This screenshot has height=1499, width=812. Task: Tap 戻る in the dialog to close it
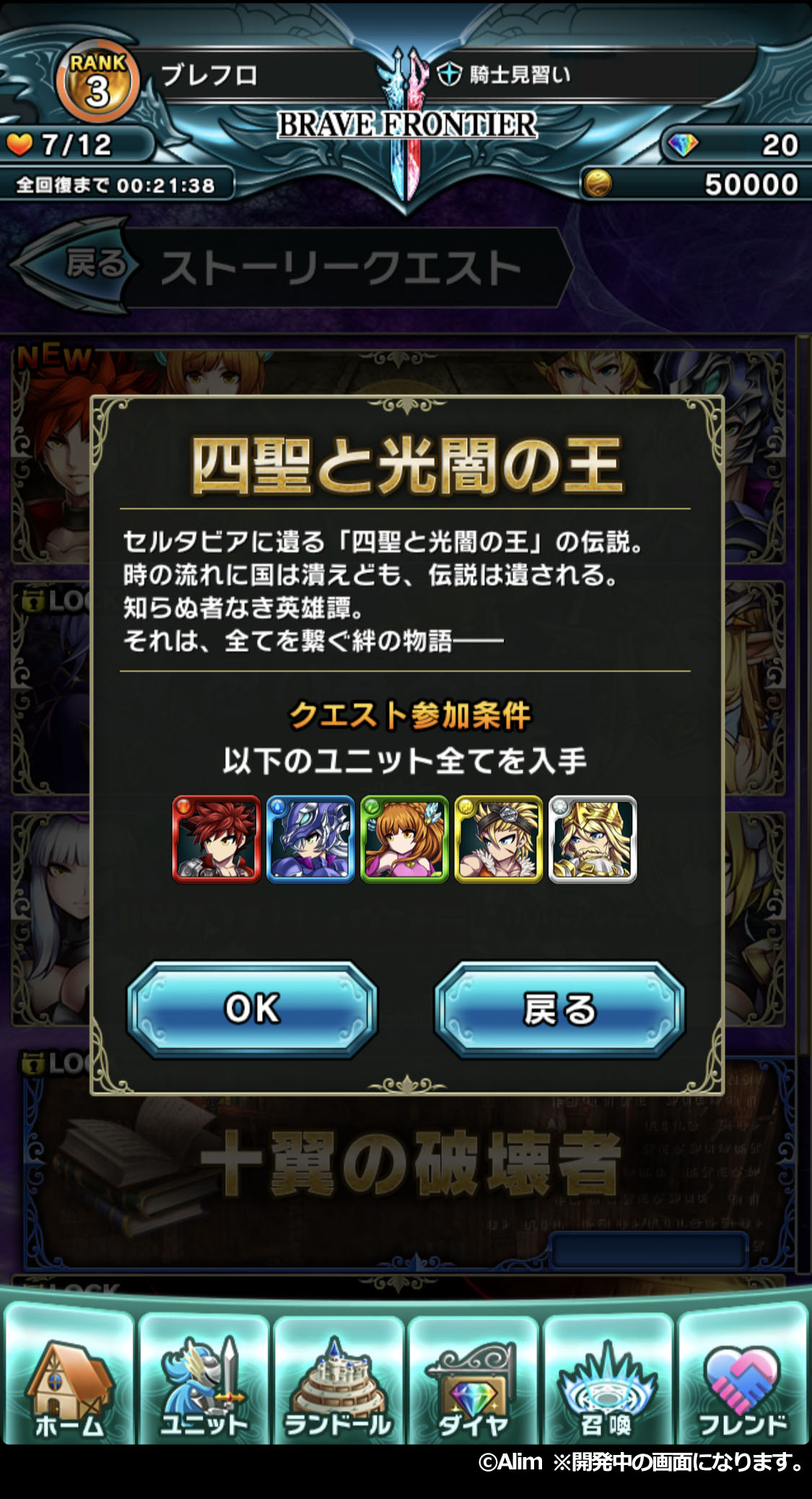pos(559,1009)
